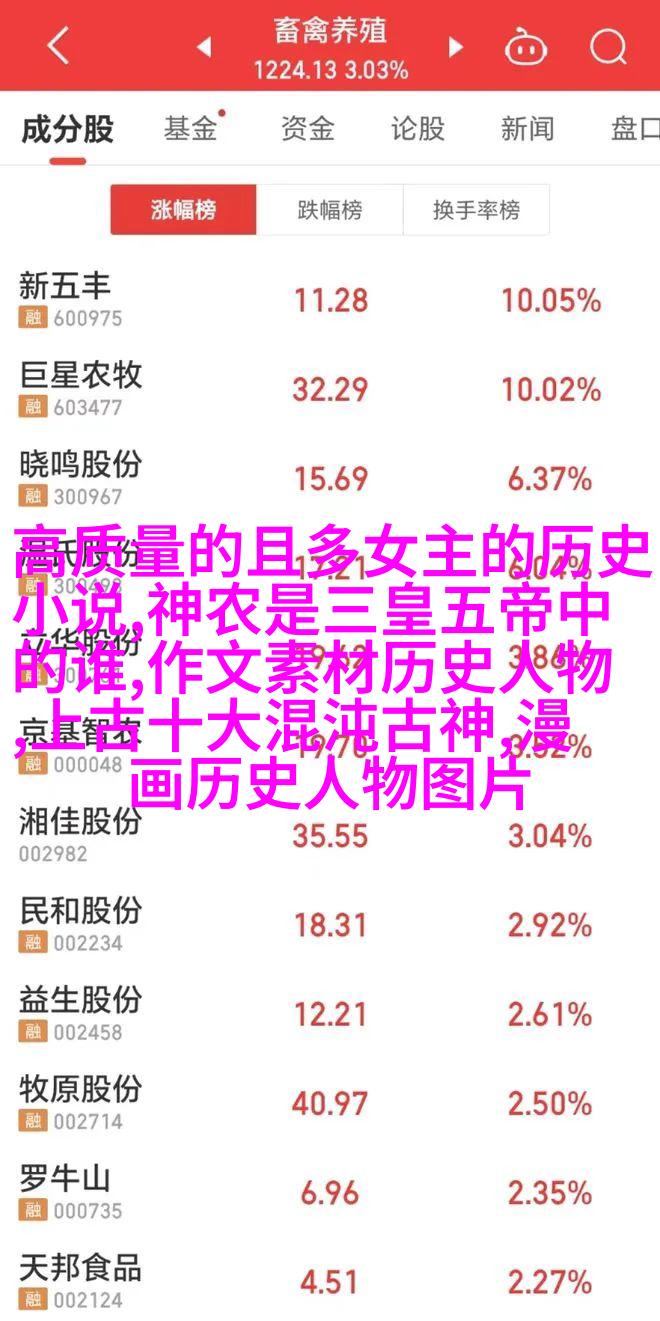This screenshot has height=1321, width=660.
Task: Switch to the 基金 tab
Action: pos(190,128)
